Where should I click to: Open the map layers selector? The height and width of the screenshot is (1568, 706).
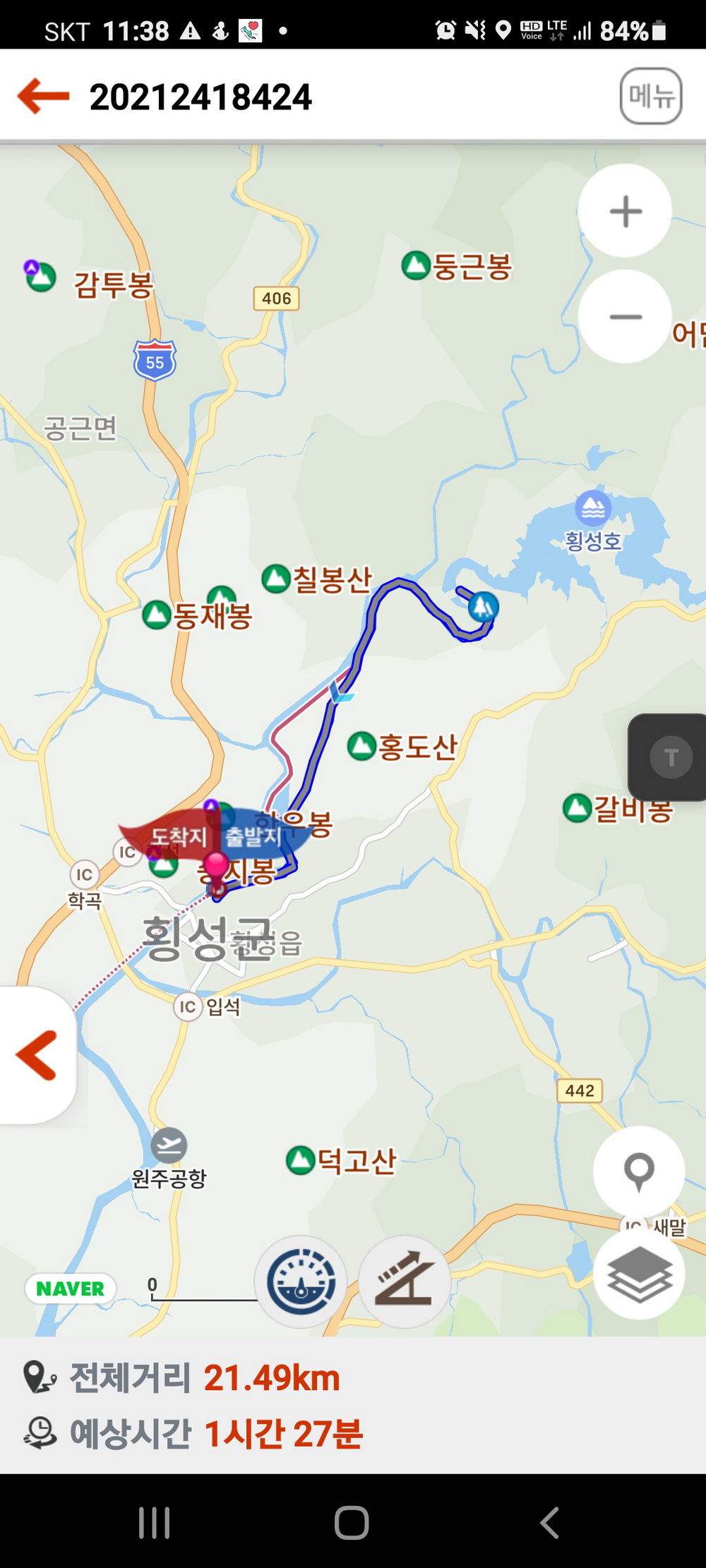(x=638, y=1274)
